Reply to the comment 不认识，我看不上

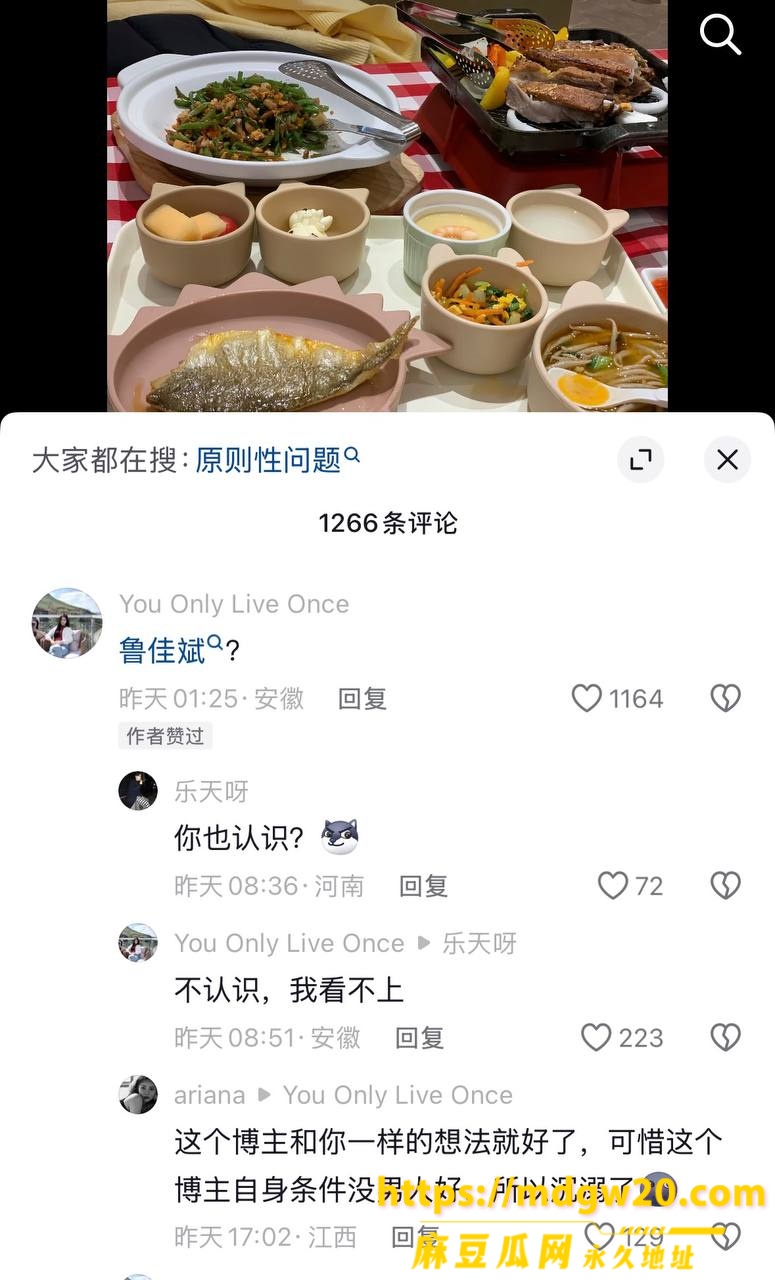pos(419,1038)
